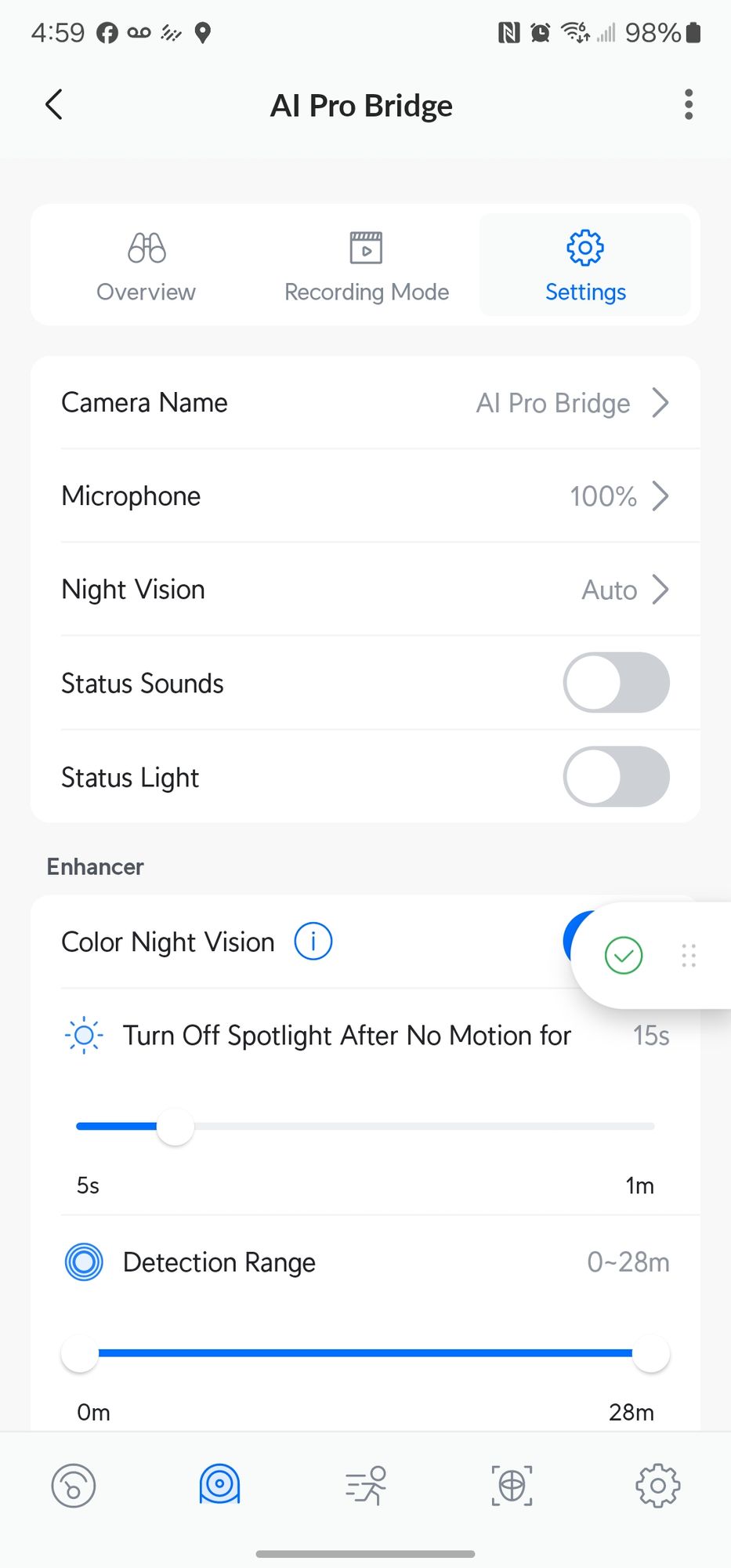Open the motion detections bottom tab
731x1568 pixels.
(366, 1486)
